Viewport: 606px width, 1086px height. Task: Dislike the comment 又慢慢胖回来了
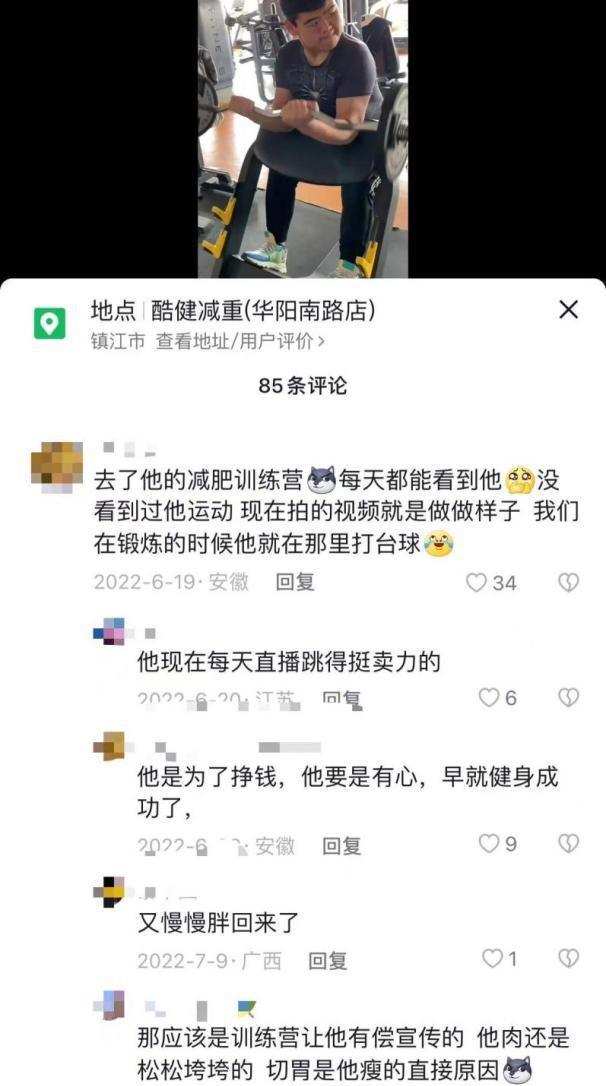568,959
